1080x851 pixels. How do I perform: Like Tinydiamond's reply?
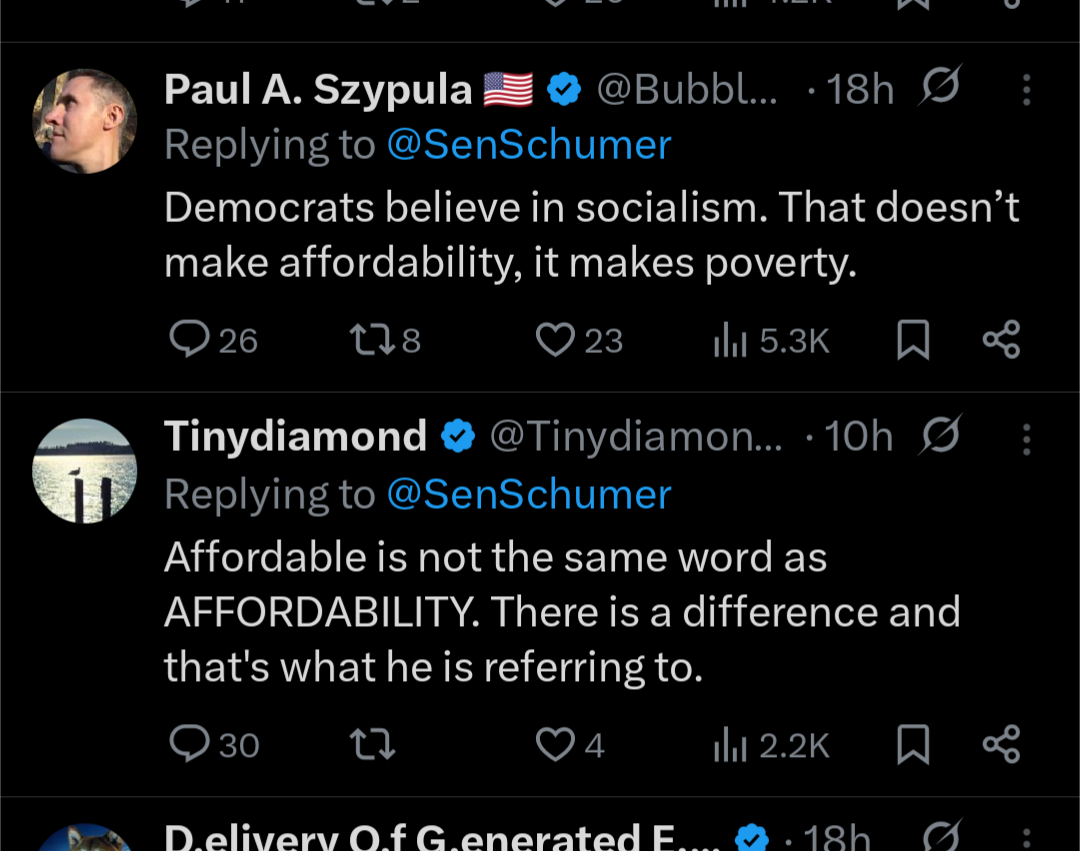pos(554,744)
